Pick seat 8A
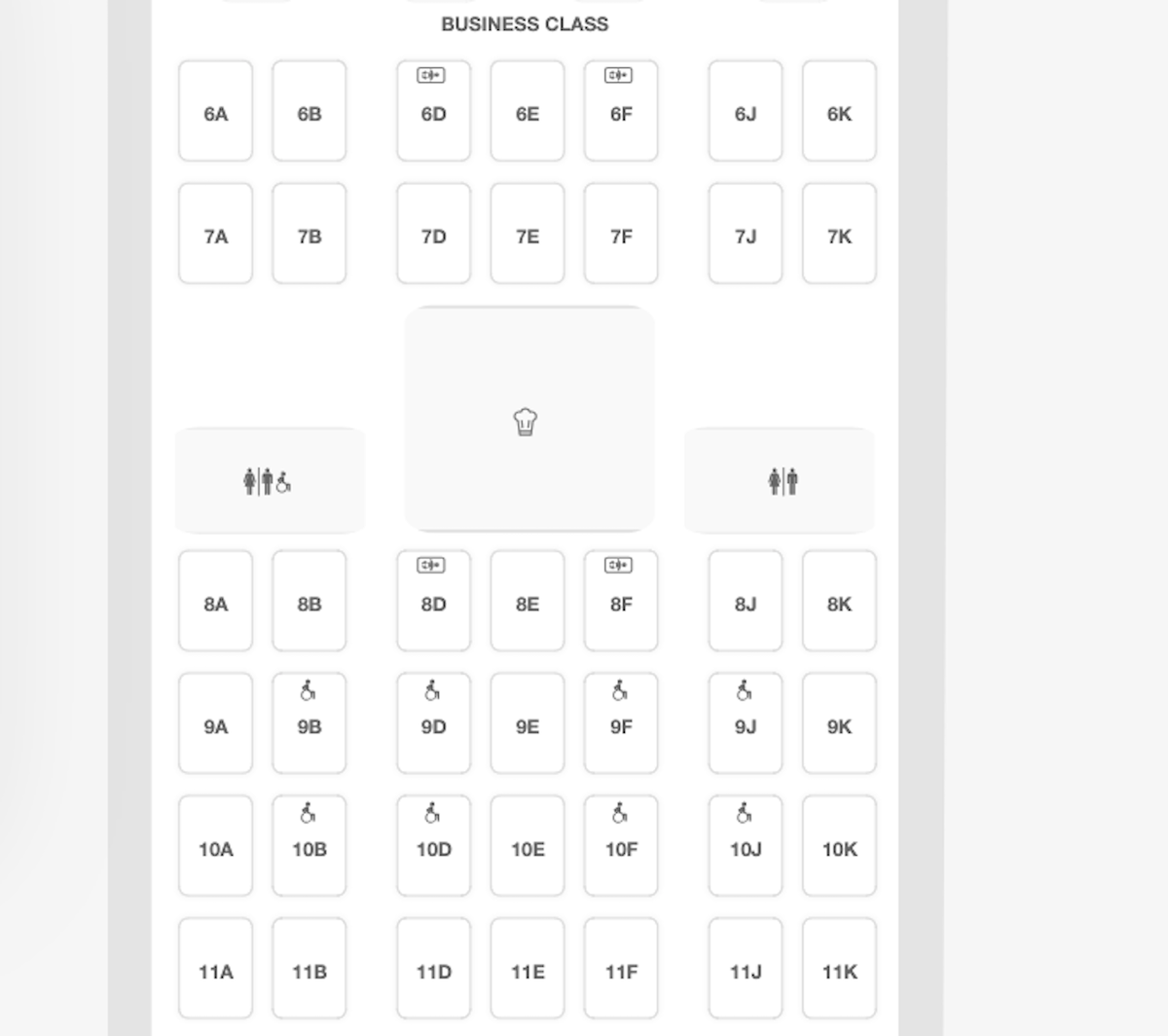 coord(215,601)
